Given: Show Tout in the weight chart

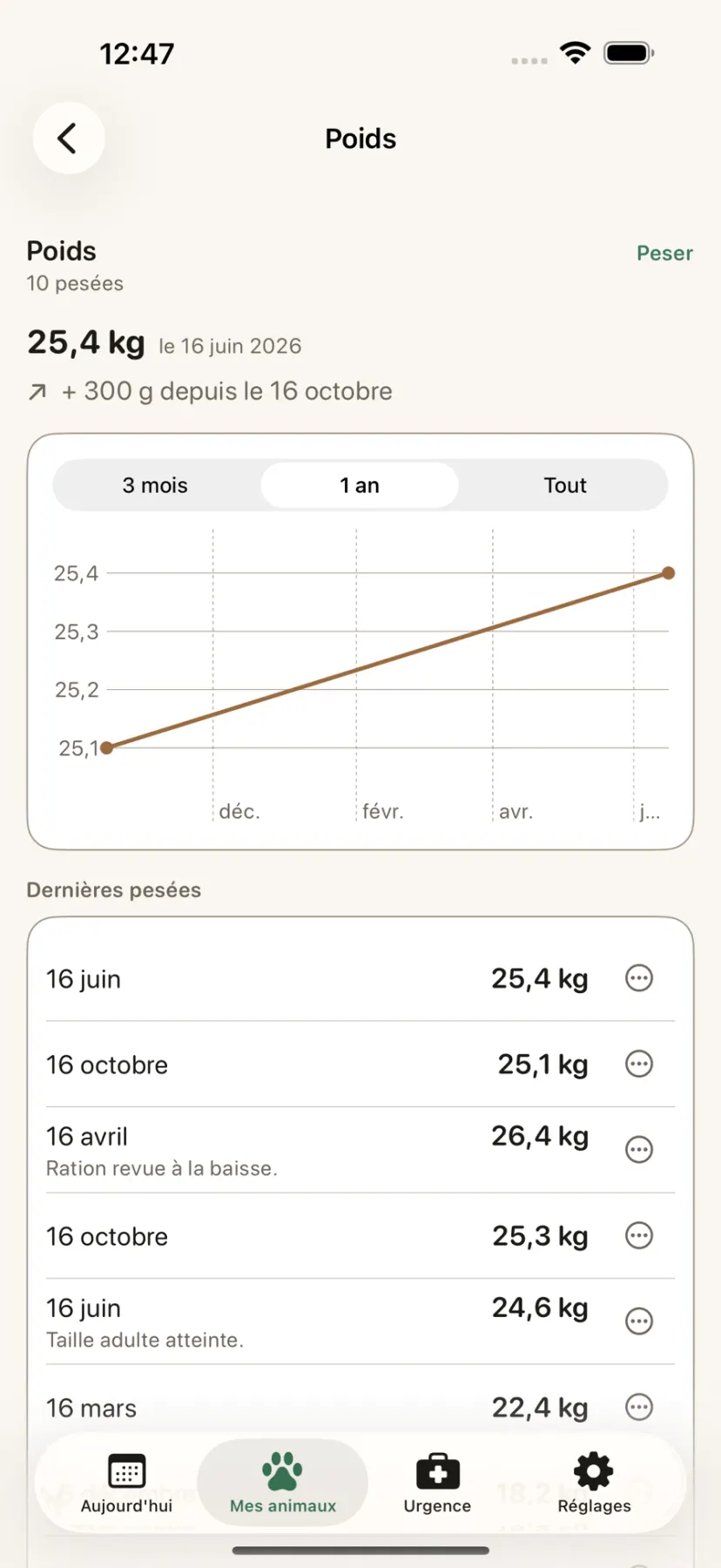Looking at the screenshot, I should click(x=565, y=485).
